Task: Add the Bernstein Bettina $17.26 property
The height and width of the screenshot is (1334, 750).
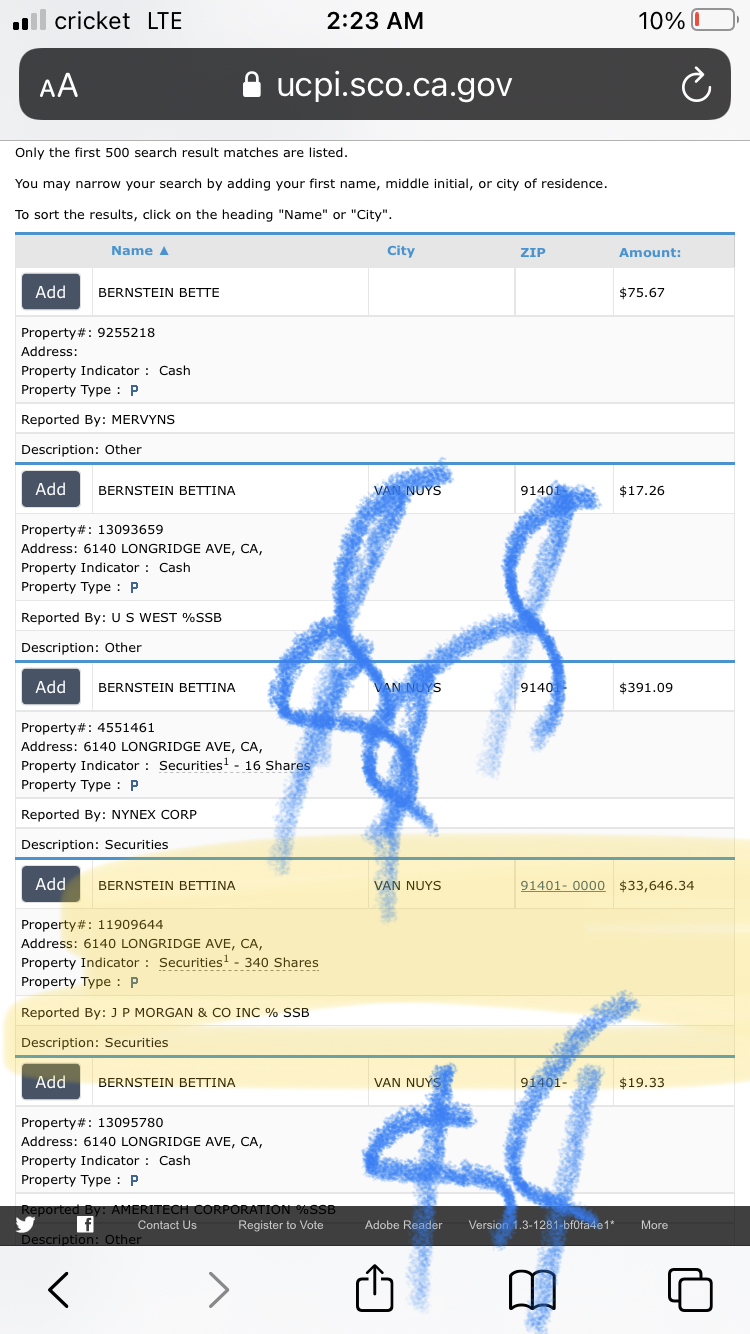Action: (51, 489)
